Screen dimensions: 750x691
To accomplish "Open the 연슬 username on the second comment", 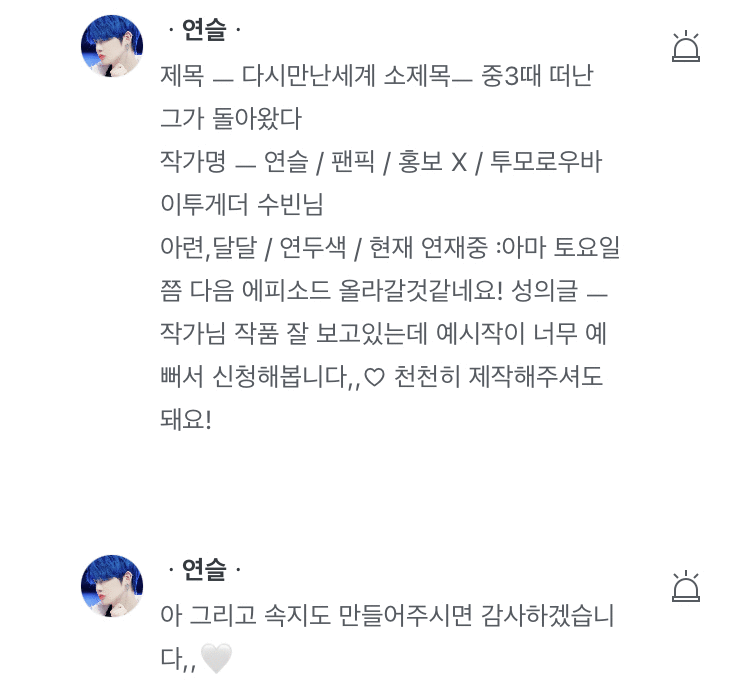I will (204, 571).
